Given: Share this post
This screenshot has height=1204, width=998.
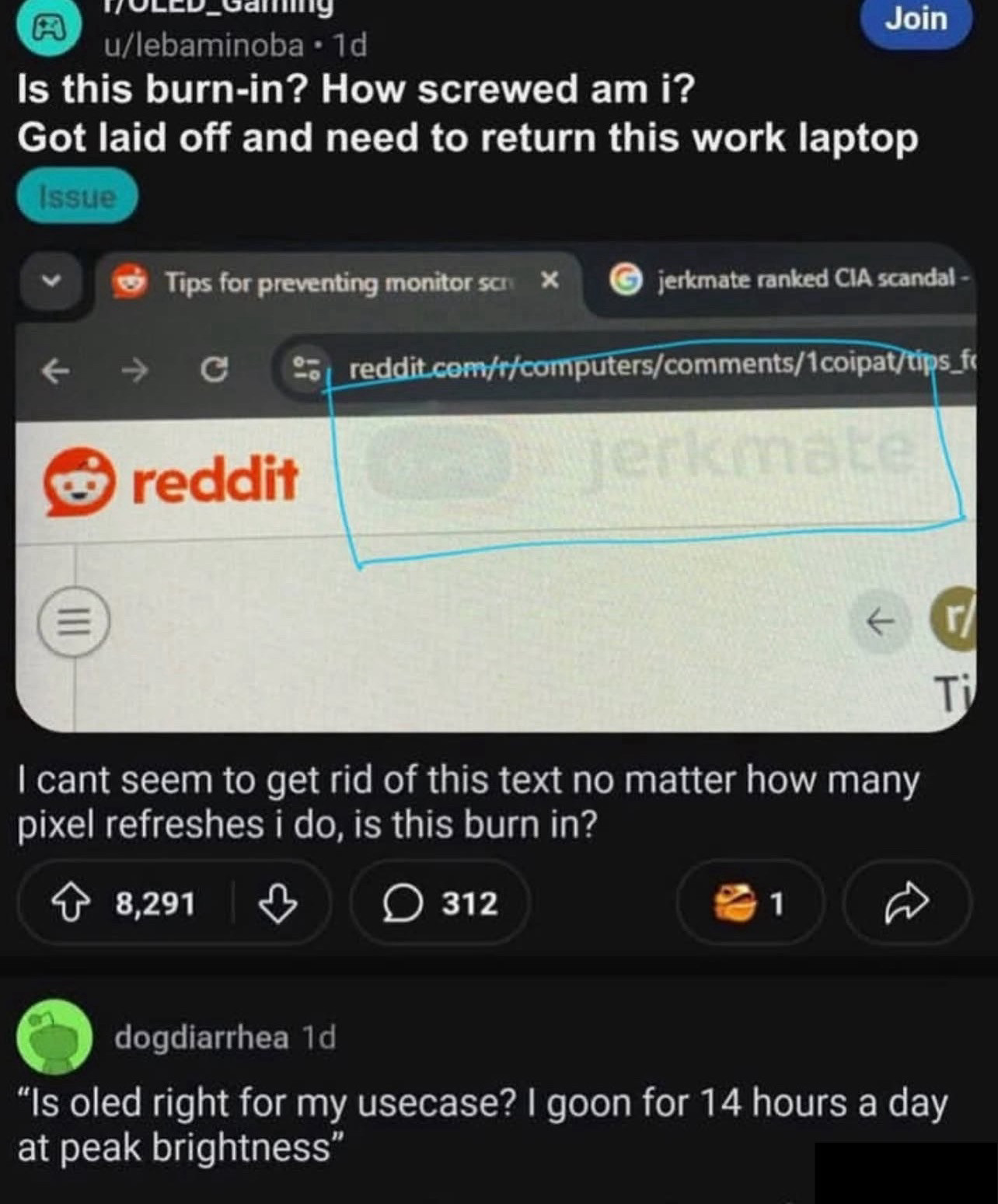Looking at the screenshot, I should 906,903.
